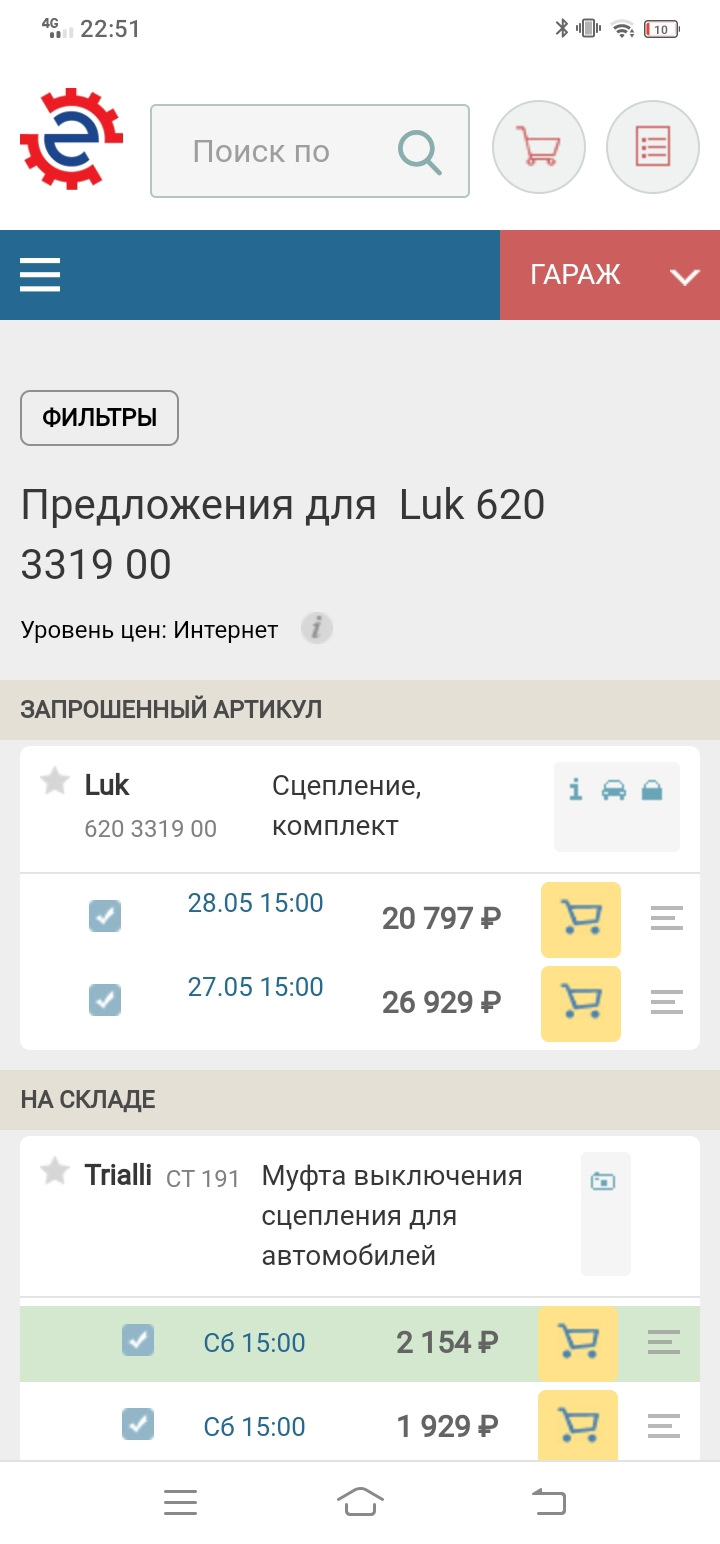
Task: Star the Trialli CT 191 item
Action: pos(54,1172)
